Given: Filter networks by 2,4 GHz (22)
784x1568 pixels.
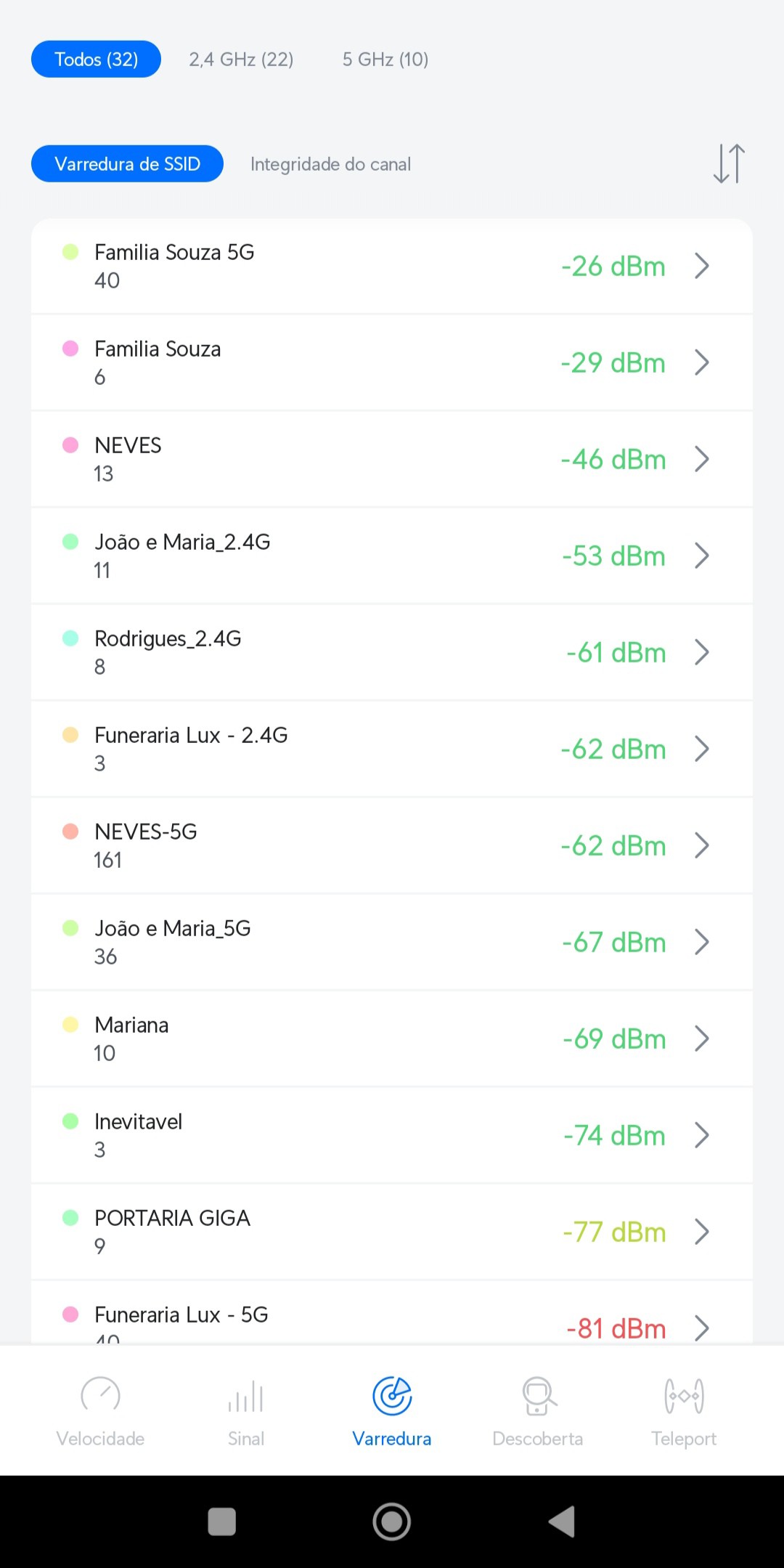Looking at the screenshot, I should 241,59.
